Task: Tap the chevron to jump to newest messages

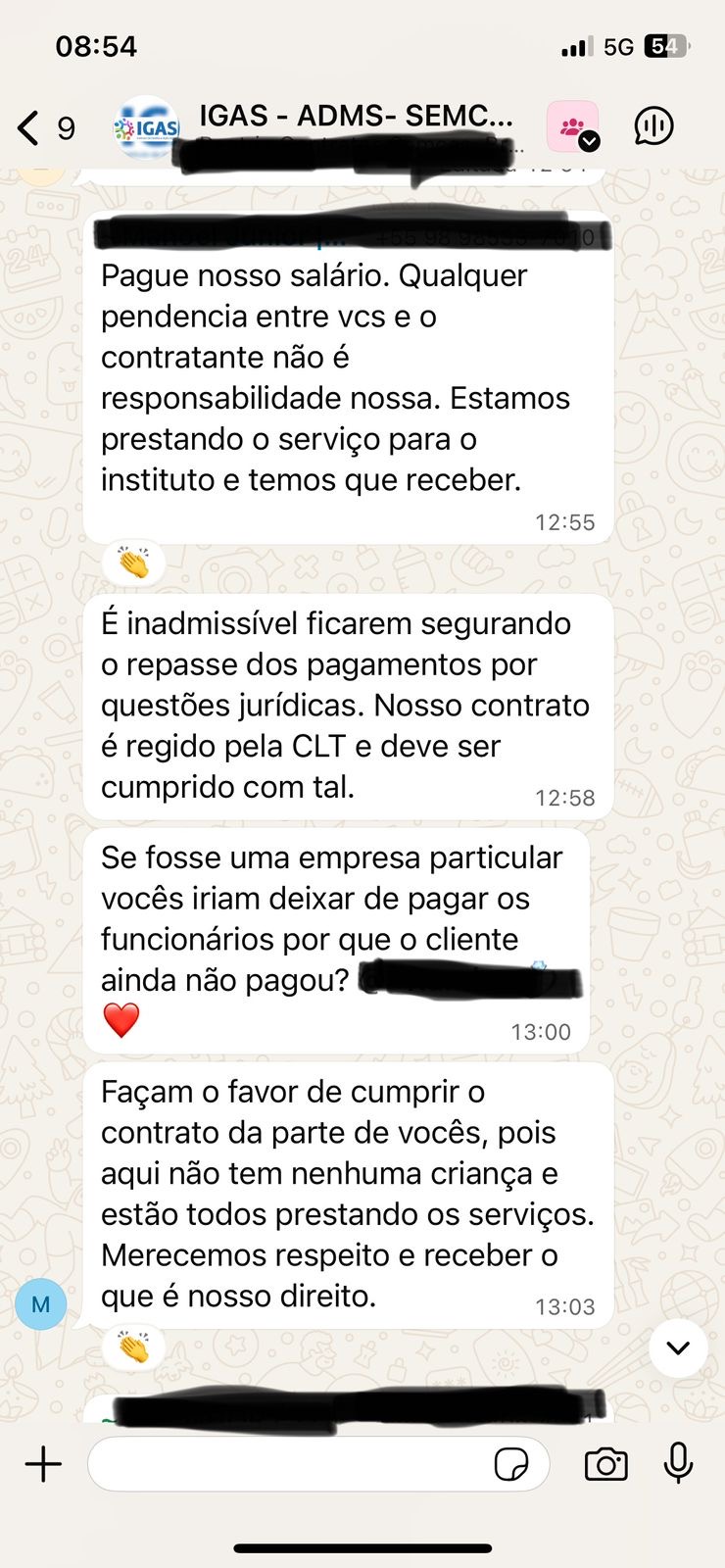Action: pyautogui.click(x=678, y=1347)
